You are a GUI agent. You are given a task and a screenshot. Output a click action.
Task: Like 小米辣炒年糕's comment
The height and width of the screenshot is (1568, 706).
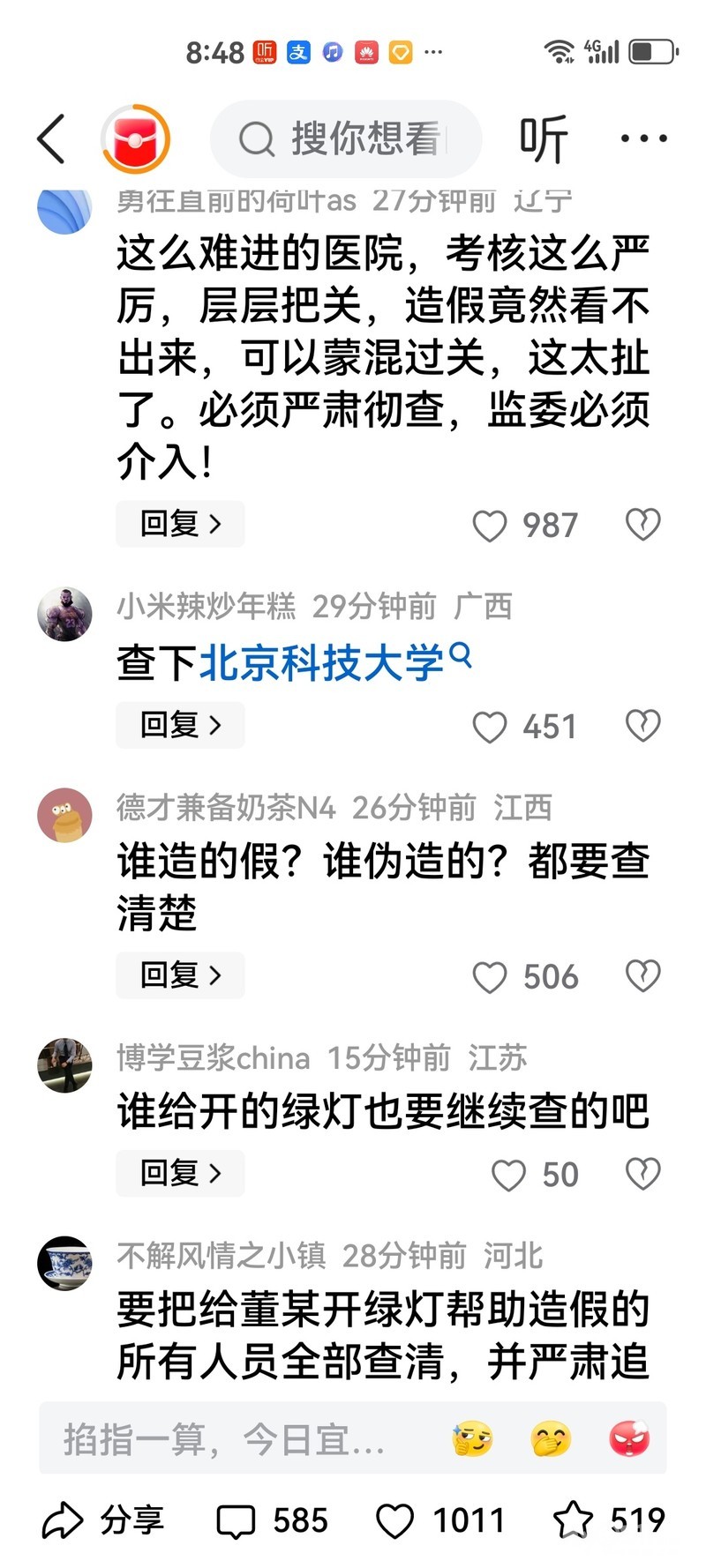(490, 727)
